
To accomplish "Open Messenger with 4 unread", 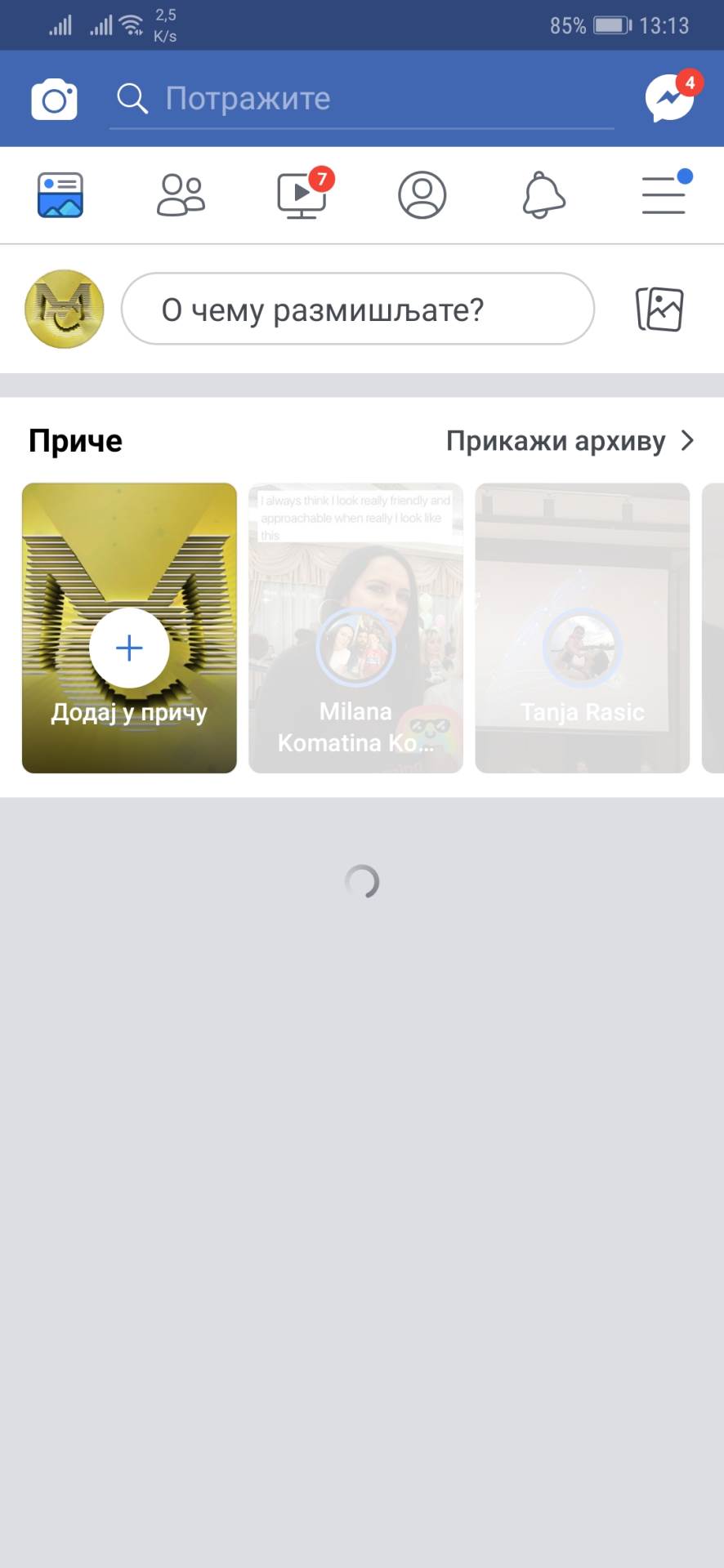I will point(670,98).
